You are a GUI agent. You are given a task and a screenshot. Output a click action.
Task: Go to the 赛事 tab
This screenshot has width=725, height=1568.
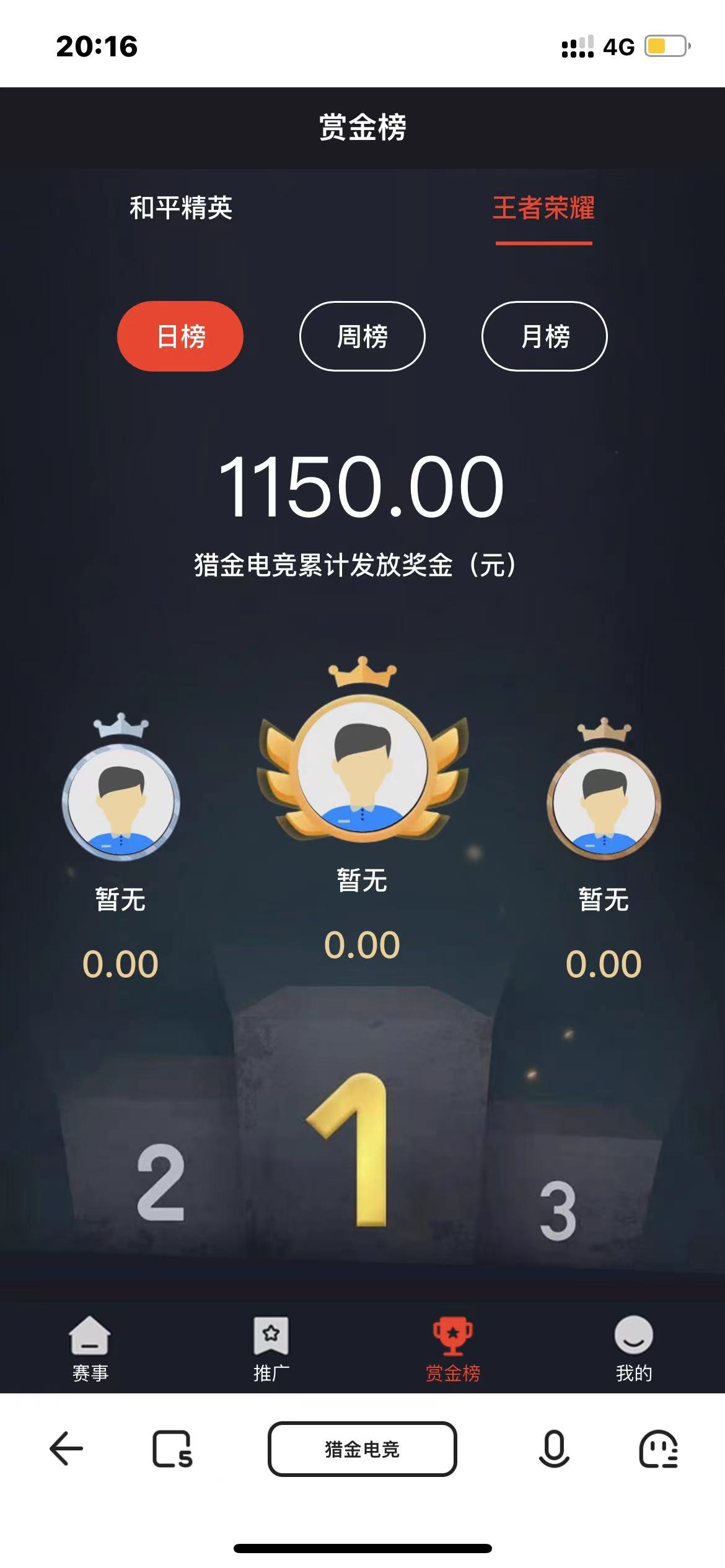[90, 1348]
